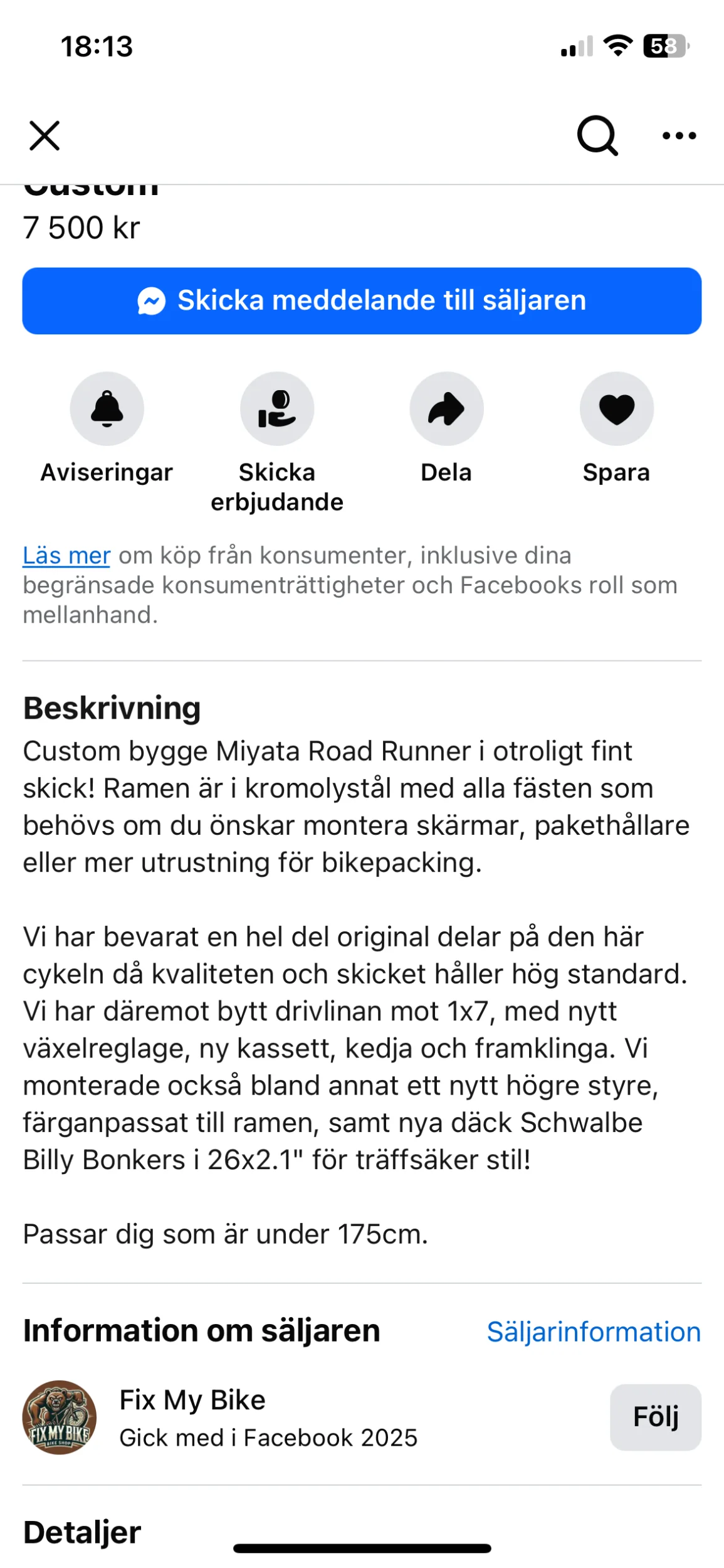The width and height of the screenshot is (724, 1568).
Task: Follow Fix My Bike with Följ
Action: coord(655,1417)
